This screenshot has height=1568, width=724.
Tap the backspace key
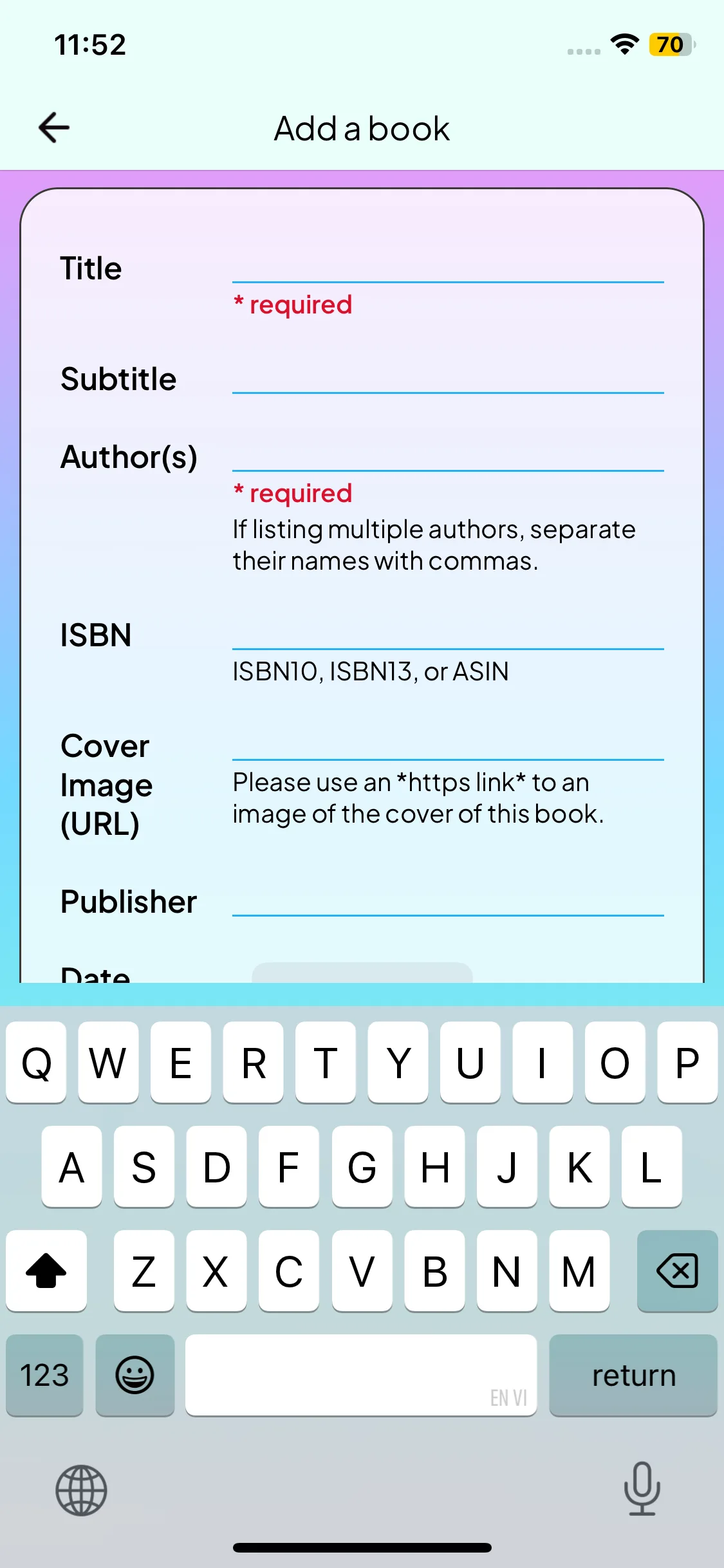(677, 1271)
